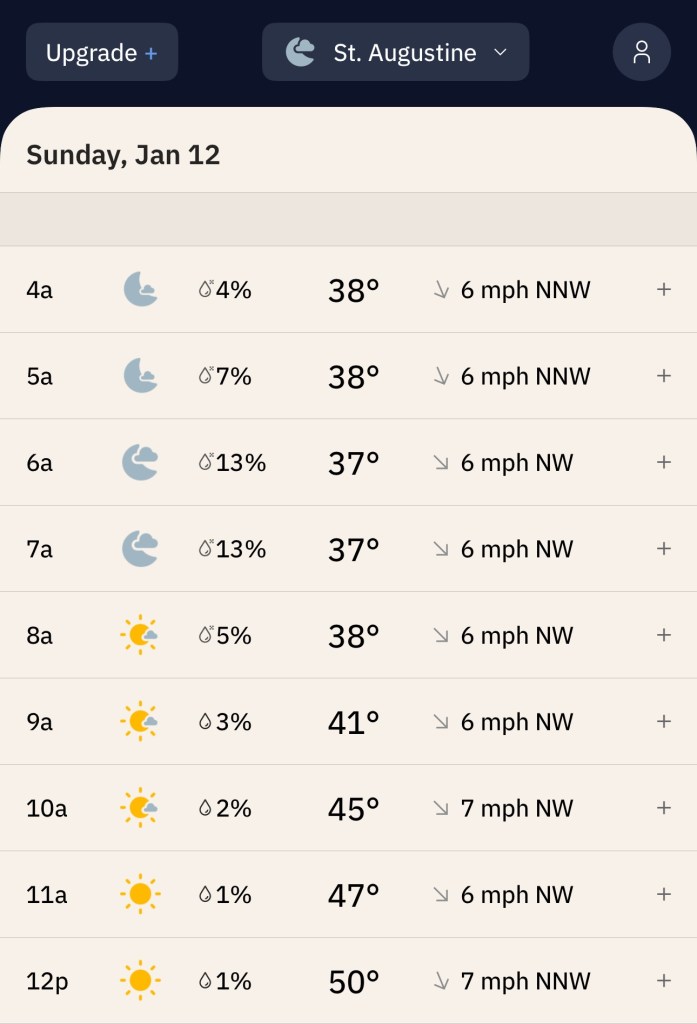Expand the 11a forecast details

point(663,894)
